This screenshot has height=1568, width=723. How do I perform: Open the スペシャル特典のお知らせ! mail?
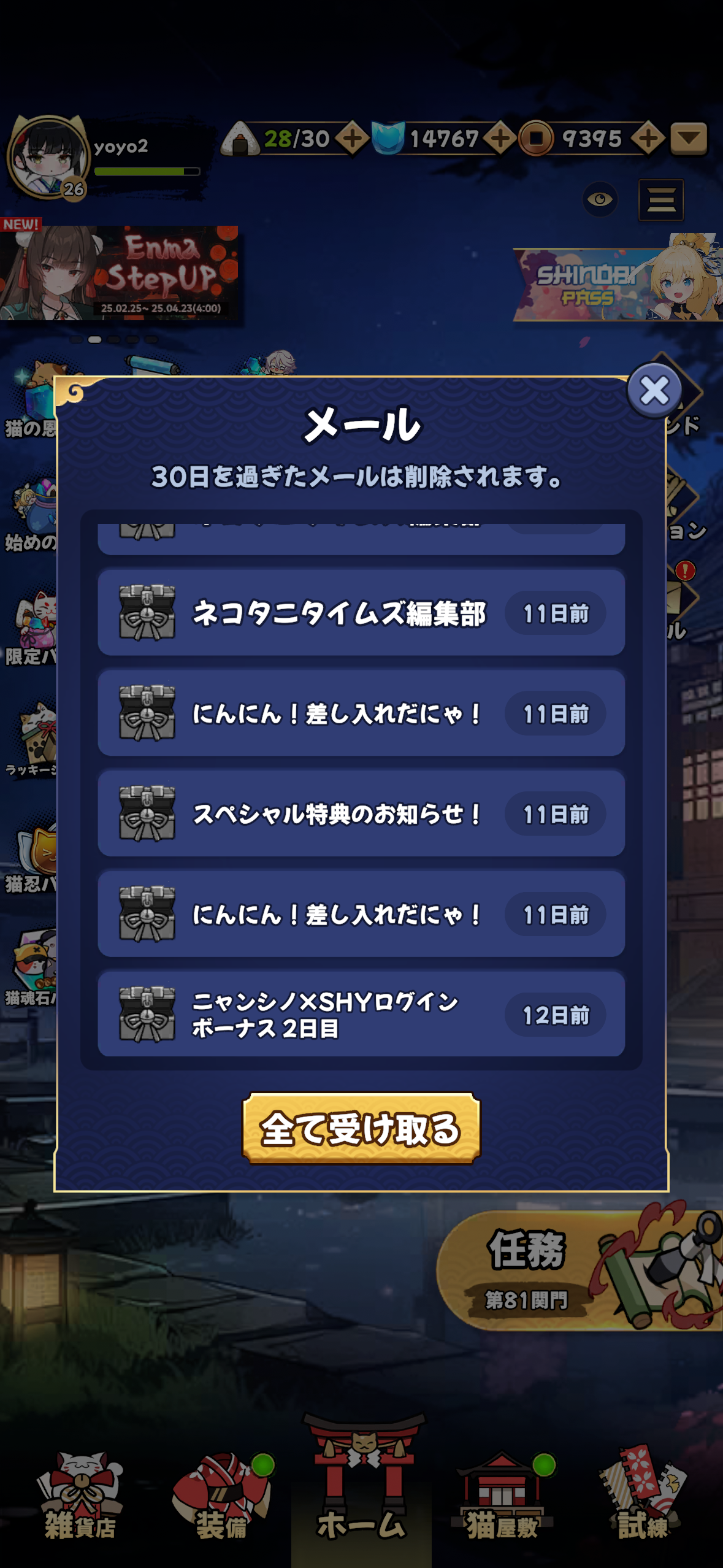click(x=361, y=814)
